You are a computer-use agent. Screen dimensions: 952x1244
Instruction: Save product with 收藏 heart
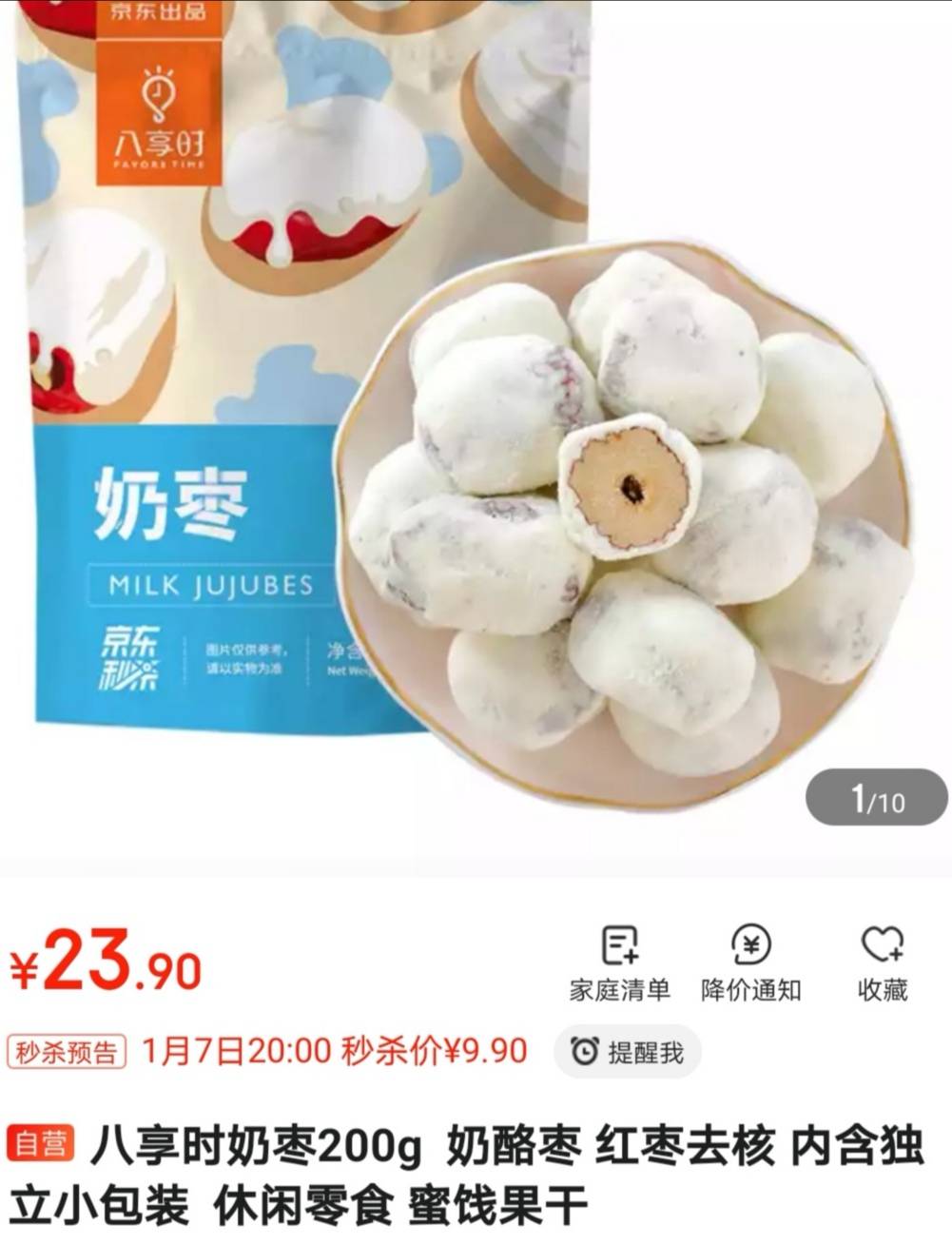[882, 962]
